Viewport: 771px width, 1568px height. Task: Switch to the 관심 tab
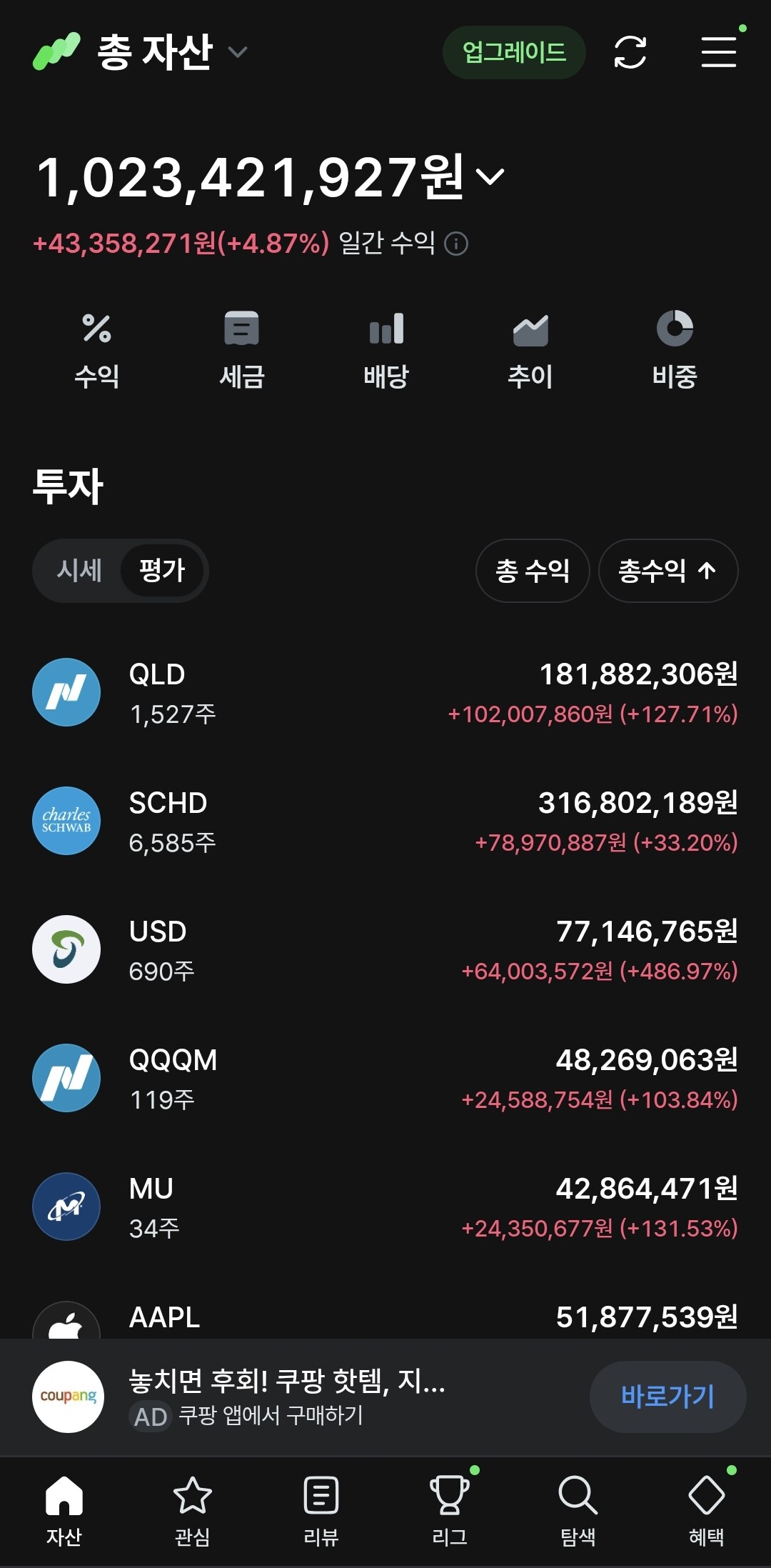click(x=193, y=1509)
